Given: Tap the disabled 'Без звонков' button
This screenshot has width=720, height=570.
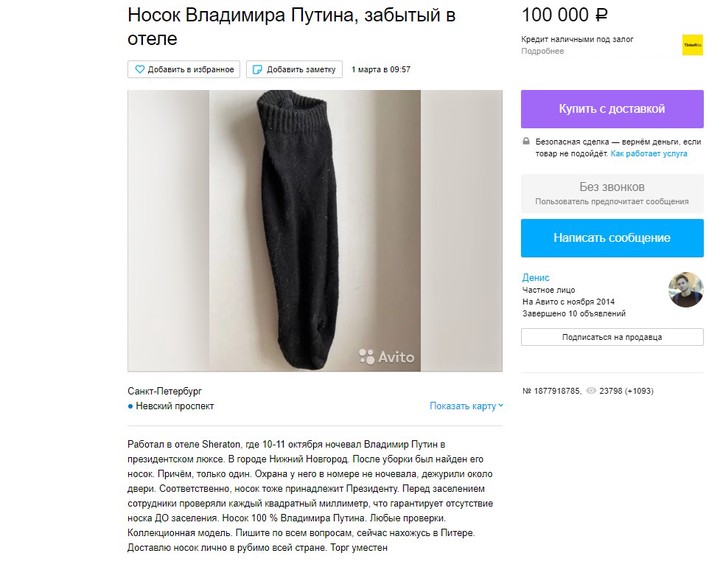Looking at the screenshot, I should point(611,192).
